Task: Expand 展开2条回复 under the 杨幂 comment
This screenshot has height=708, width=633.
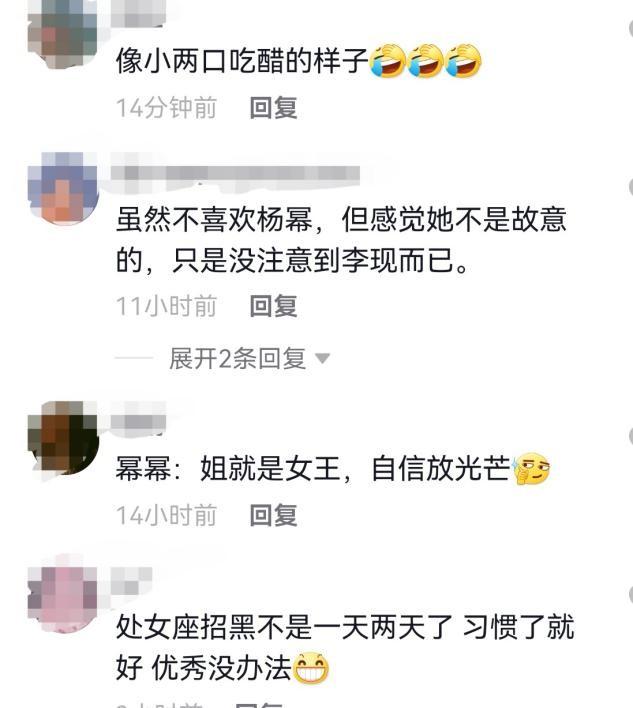Action: point(248,358)
